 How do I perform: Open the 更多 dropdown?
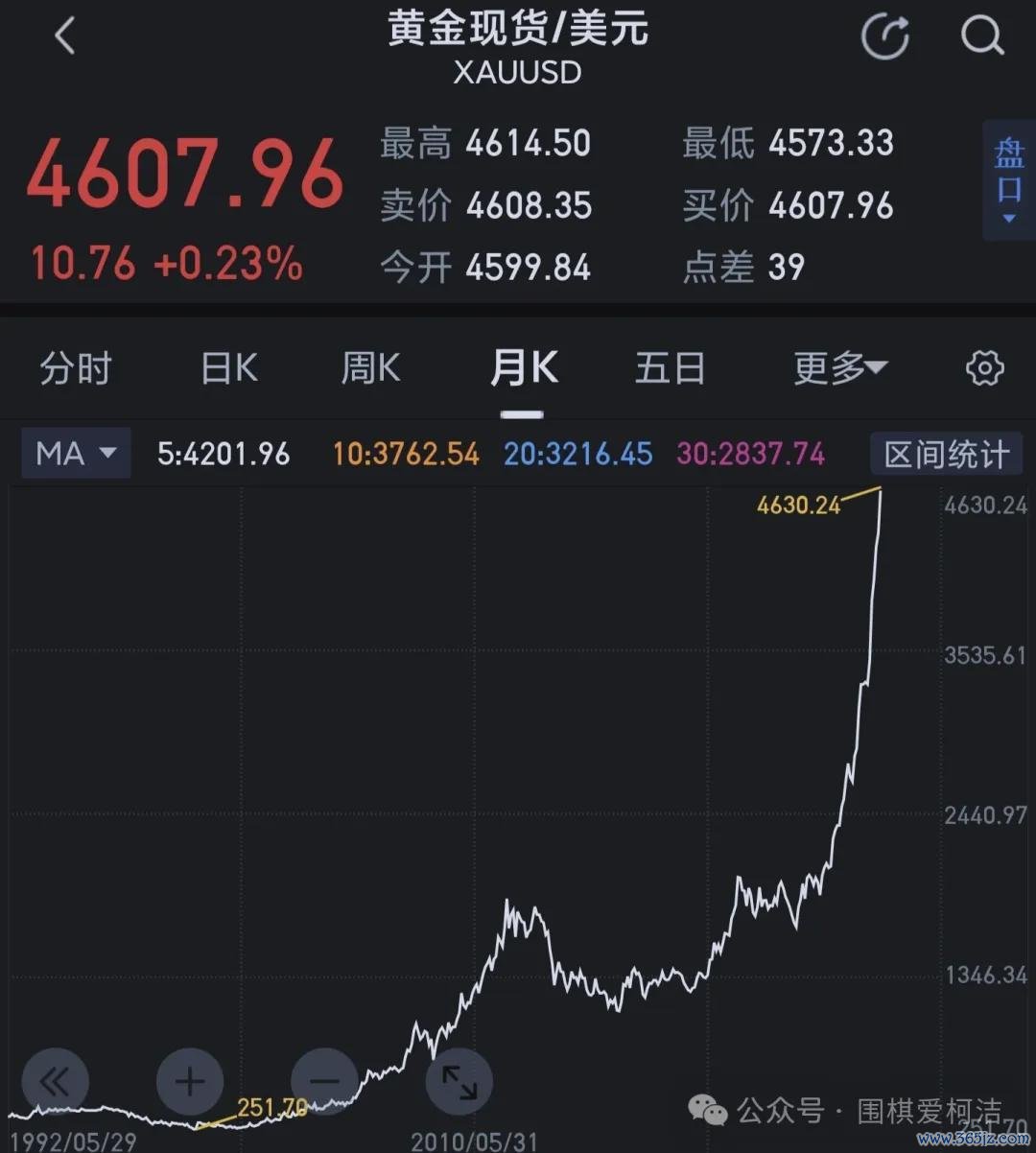[x=840, y=368]
